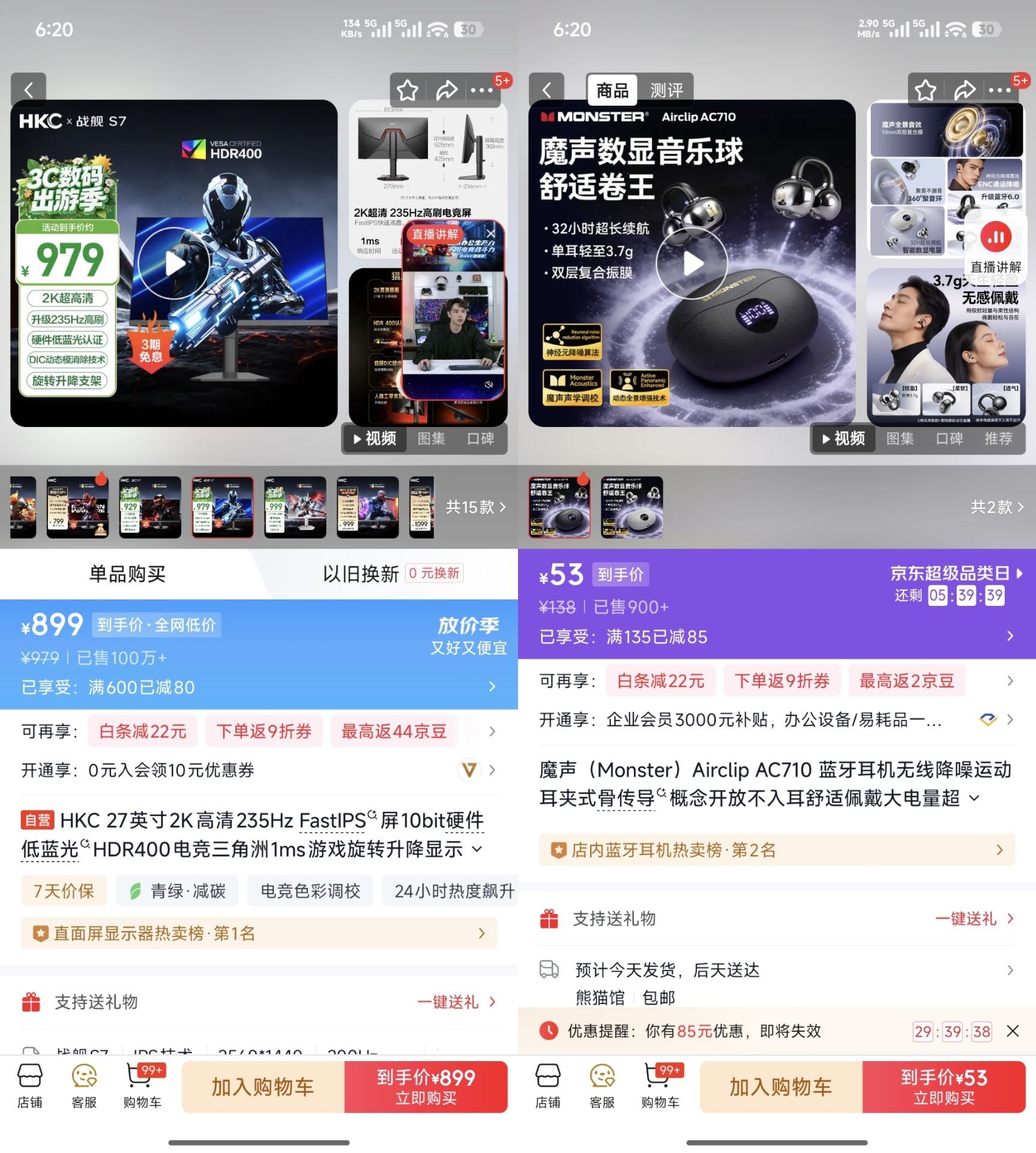Open the floating 直播讲解 live button

tap(995, 247)
